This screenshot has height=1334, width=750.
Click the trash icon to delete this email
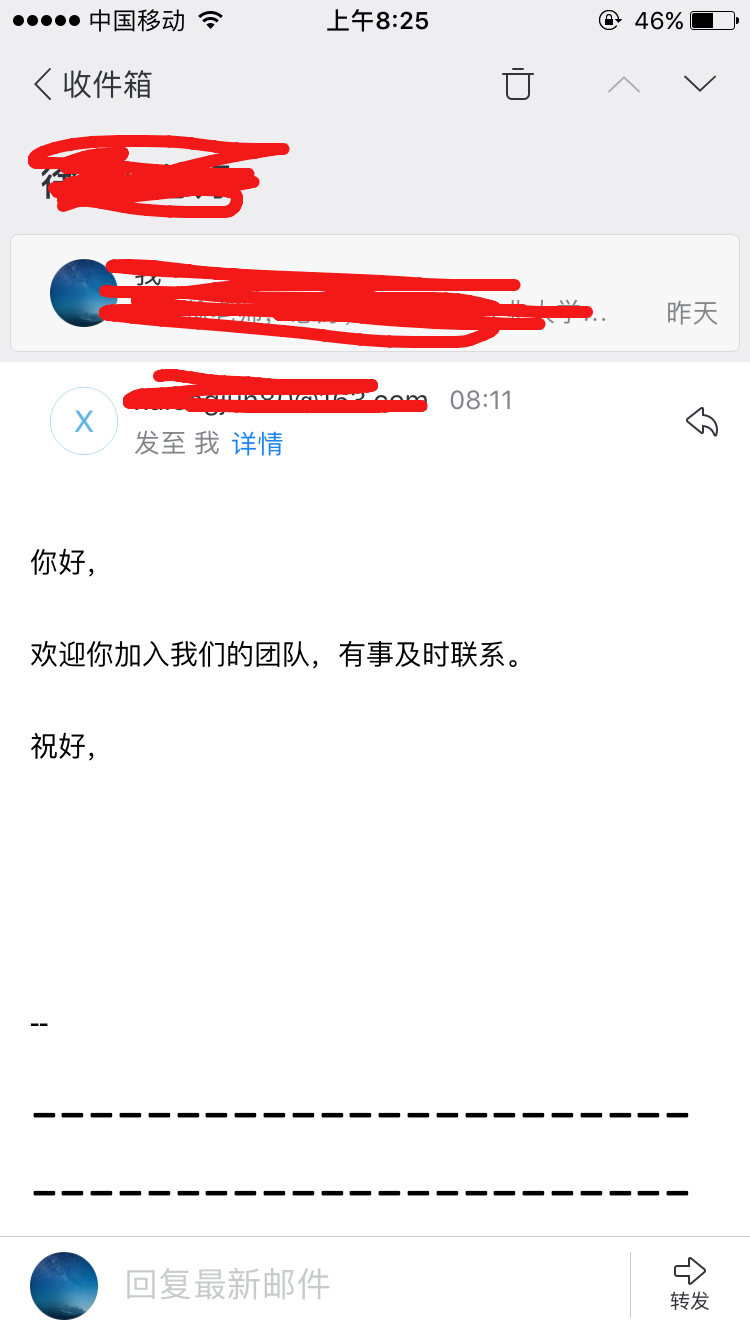pos(518,85)
